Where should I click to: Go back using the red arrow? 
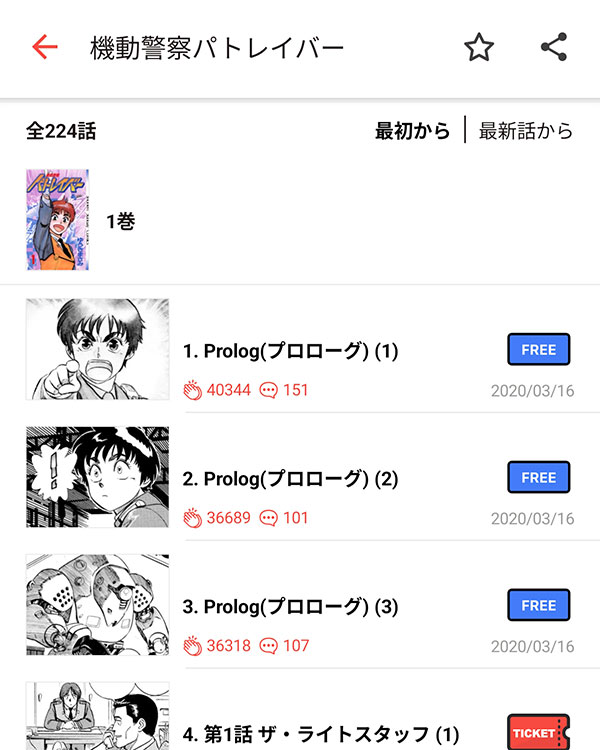(x=45, y=47)
